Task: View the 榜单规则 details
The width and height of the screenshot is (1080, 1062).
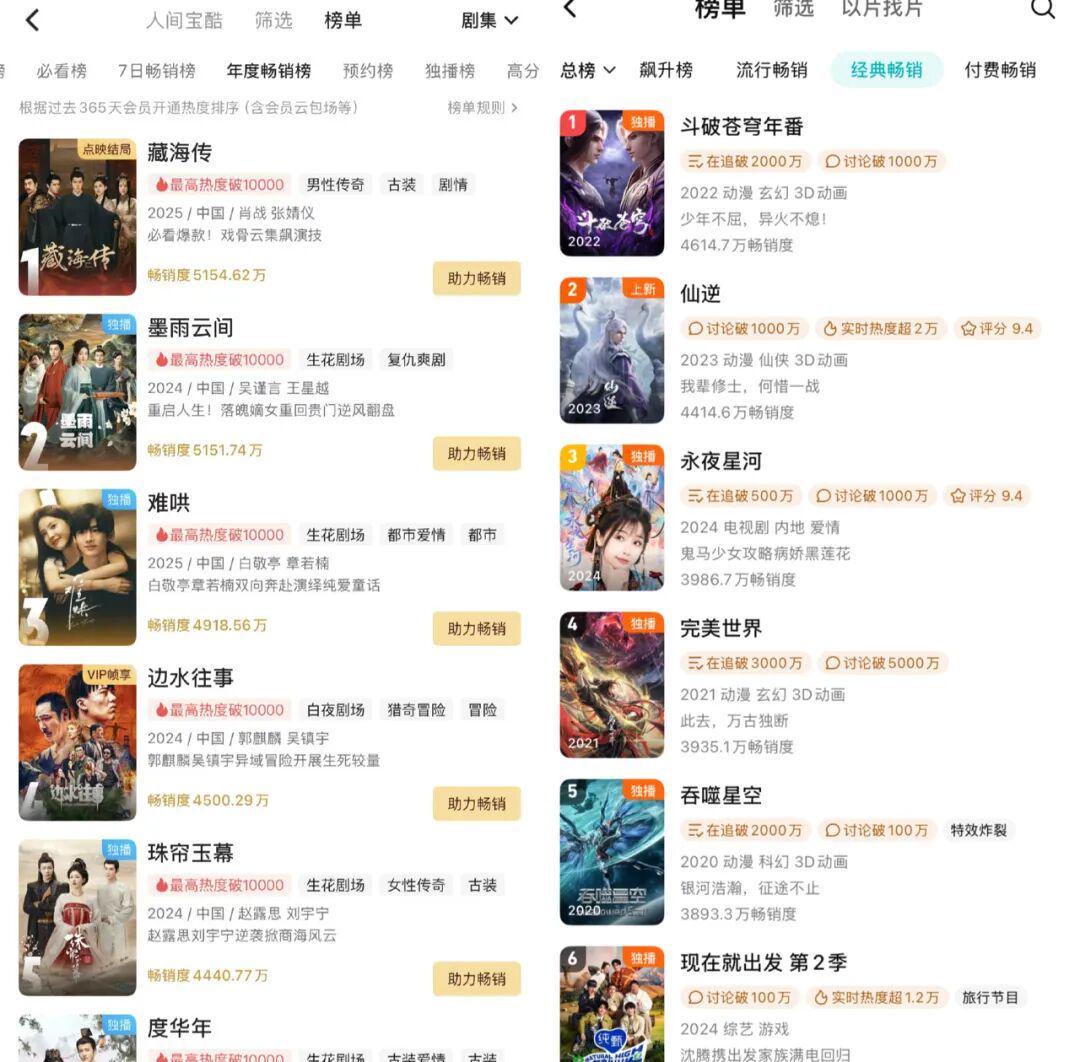Action: (483, 107)
